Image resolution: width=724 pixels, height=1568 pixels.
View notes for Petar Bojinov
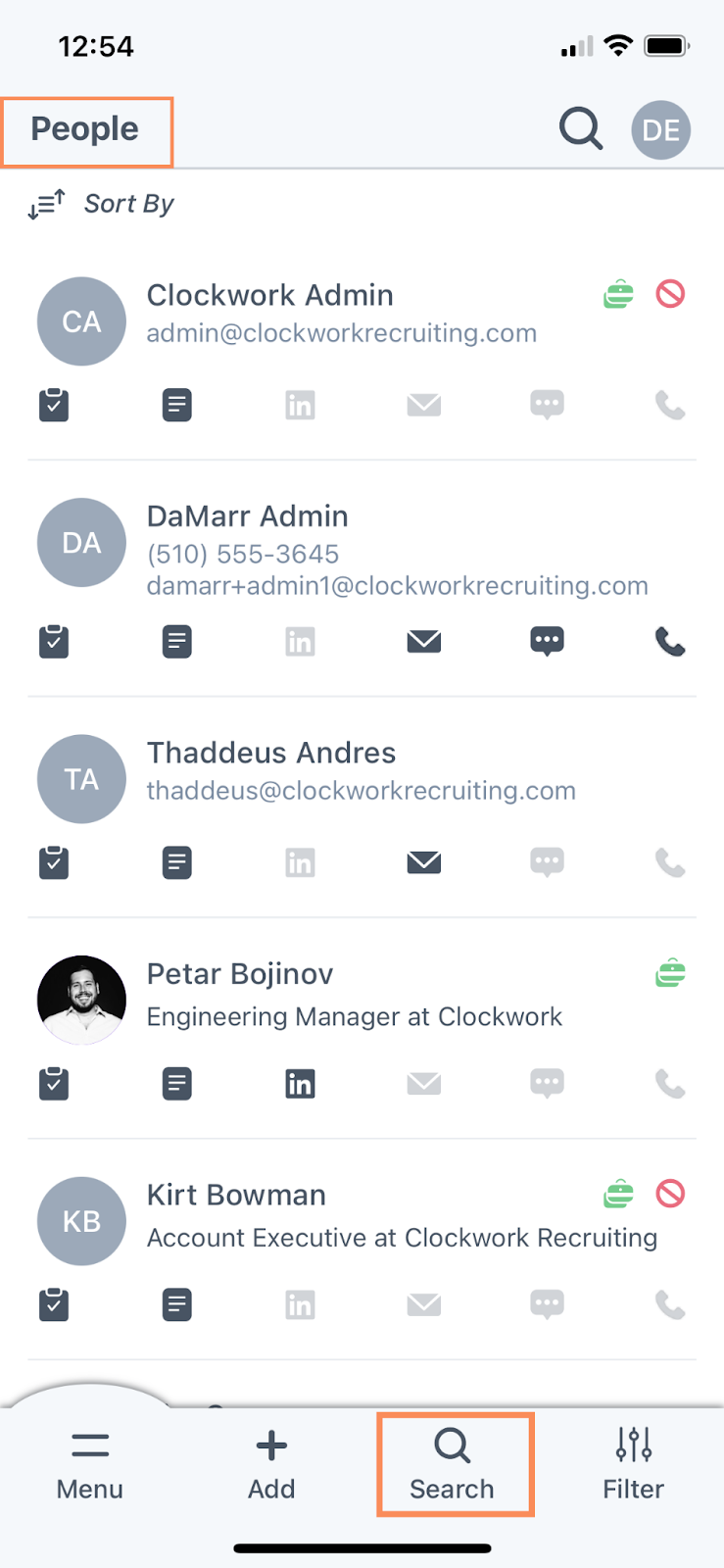[176, 1084]
